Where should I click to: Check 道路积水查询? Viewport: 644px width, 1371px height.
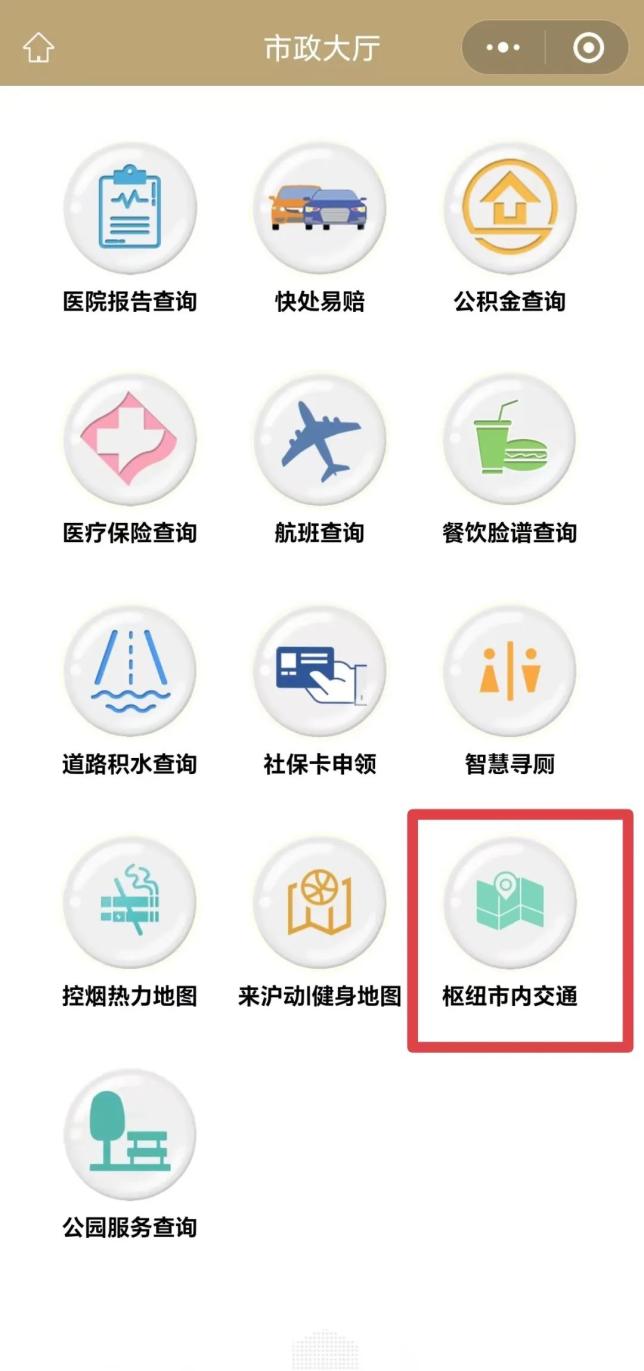point(130,672)
